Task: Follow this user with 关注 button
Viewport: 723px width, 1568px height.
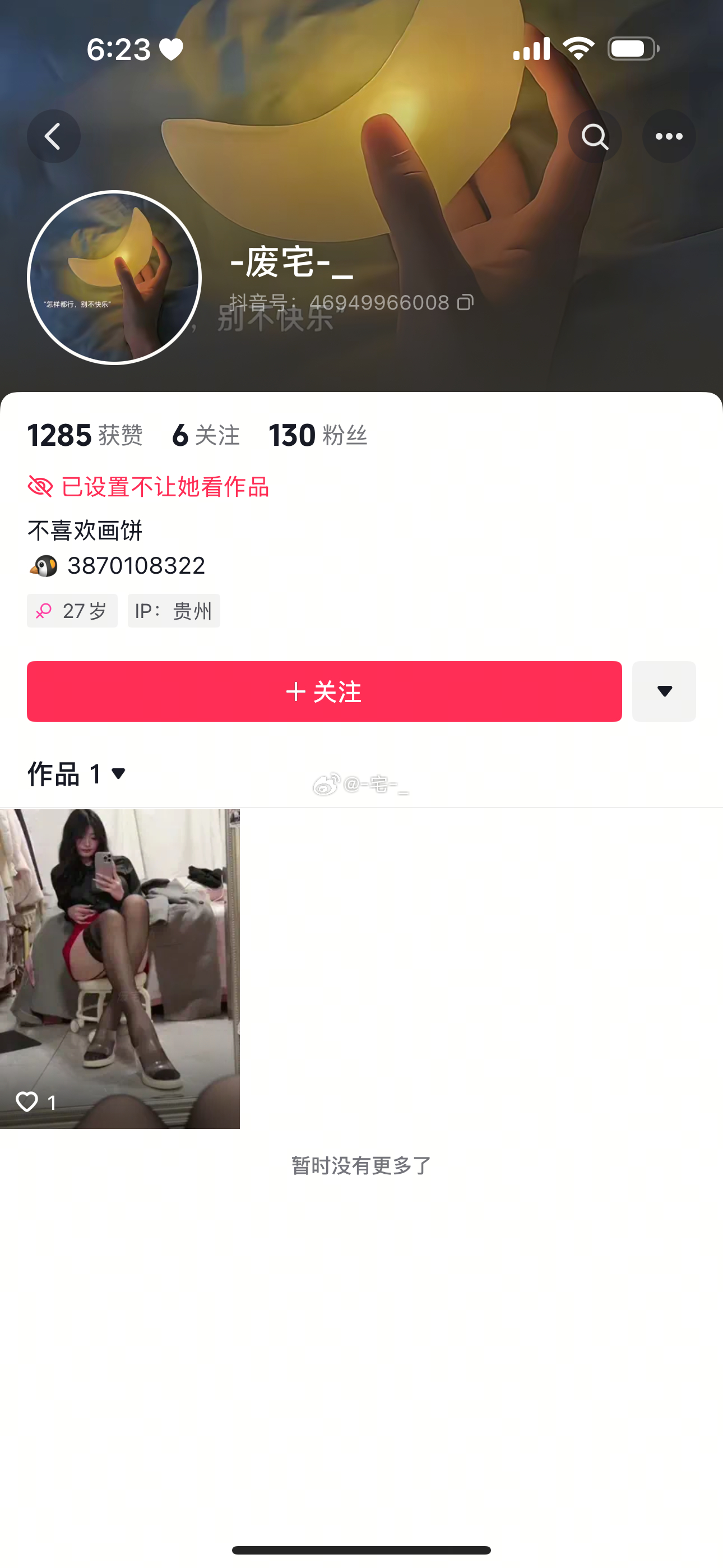Action: (x=324, y=691)
